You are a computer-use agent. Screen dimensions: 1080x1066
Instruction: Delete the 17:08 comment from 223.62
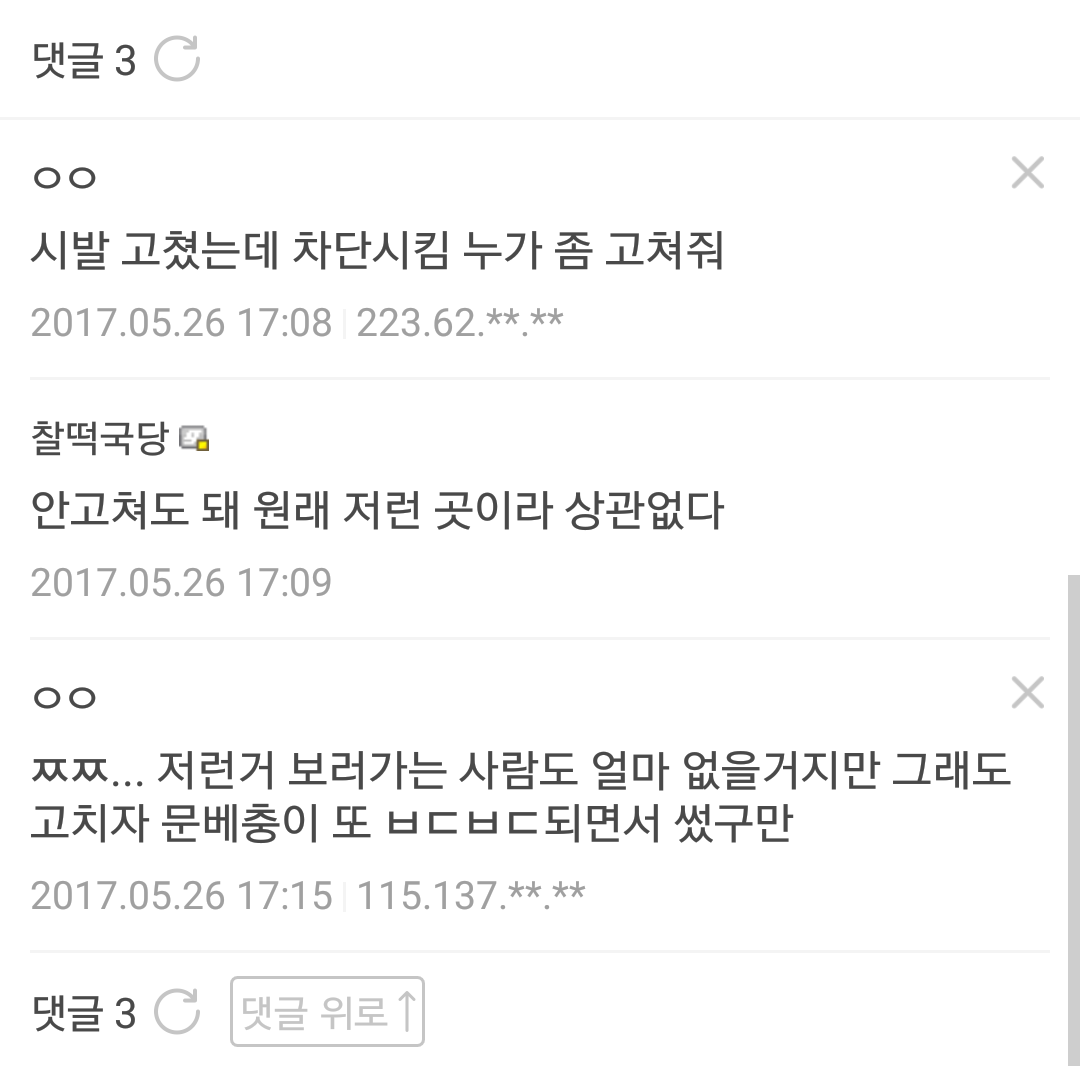(1027, 174)
